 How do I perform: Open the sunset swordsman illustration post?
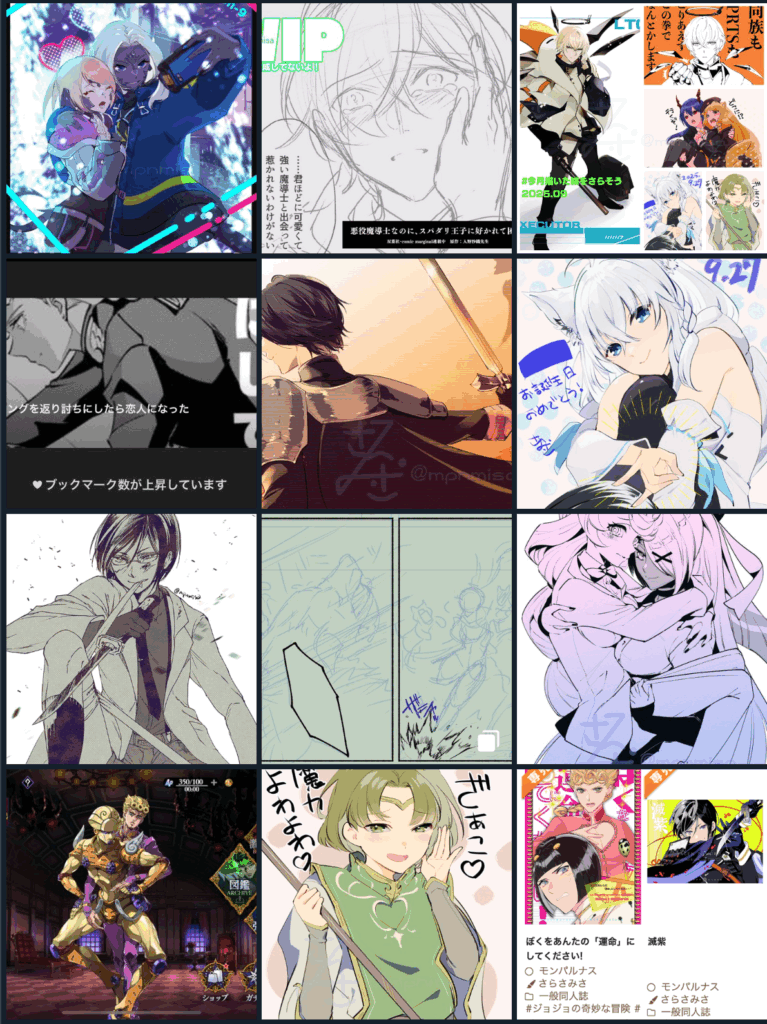click(x=386, y=383)
